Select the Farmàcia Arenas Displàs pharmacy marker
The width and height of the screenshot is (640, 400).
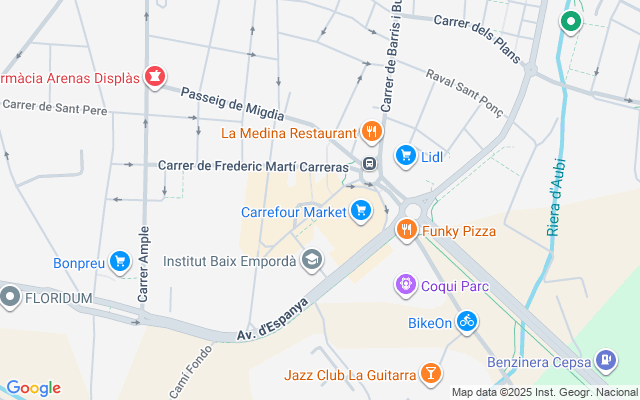(x=154, y=75)
